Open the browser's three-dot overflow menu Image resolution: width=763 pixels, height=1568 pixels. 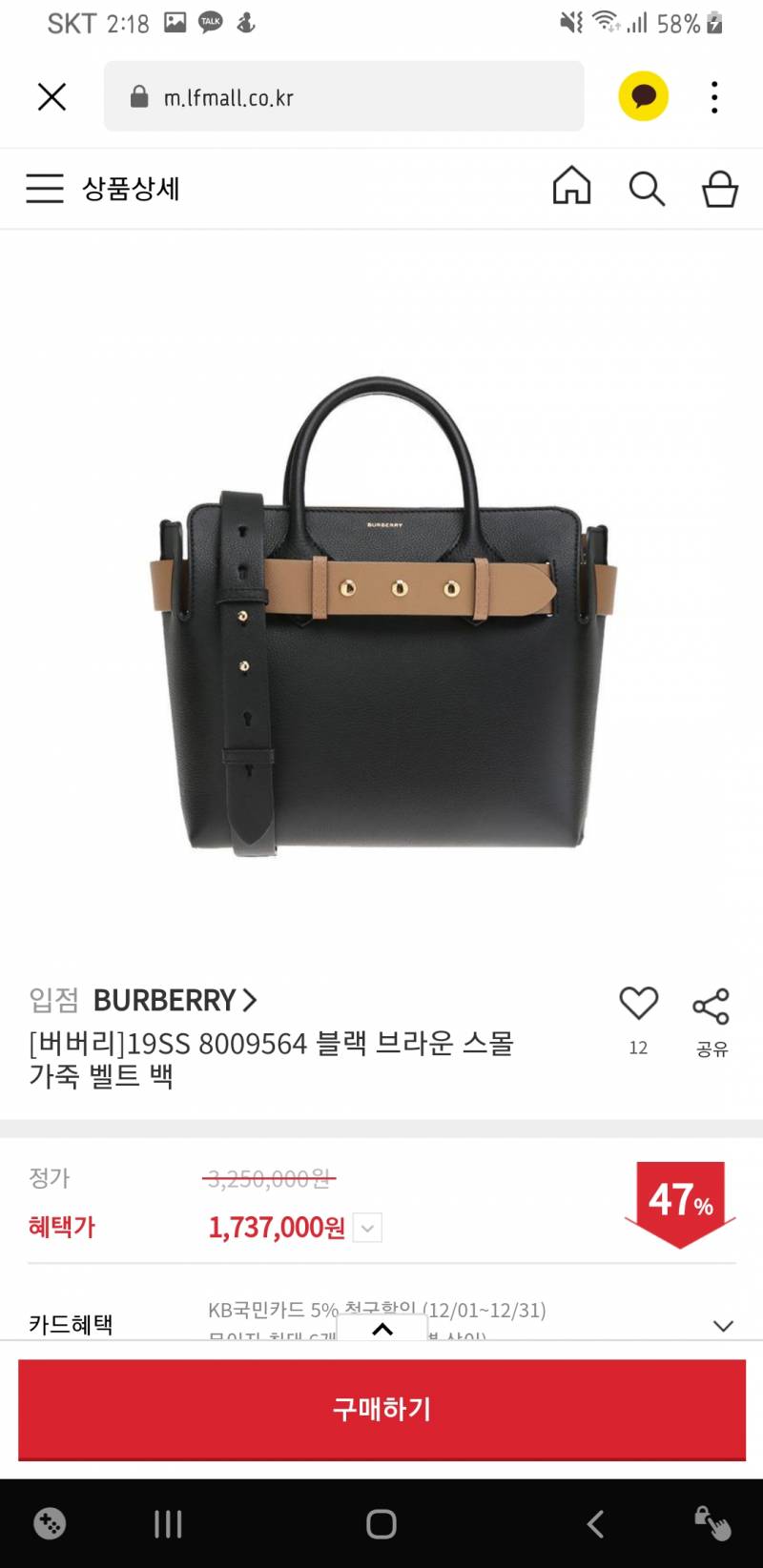click(x=714, y=96)
